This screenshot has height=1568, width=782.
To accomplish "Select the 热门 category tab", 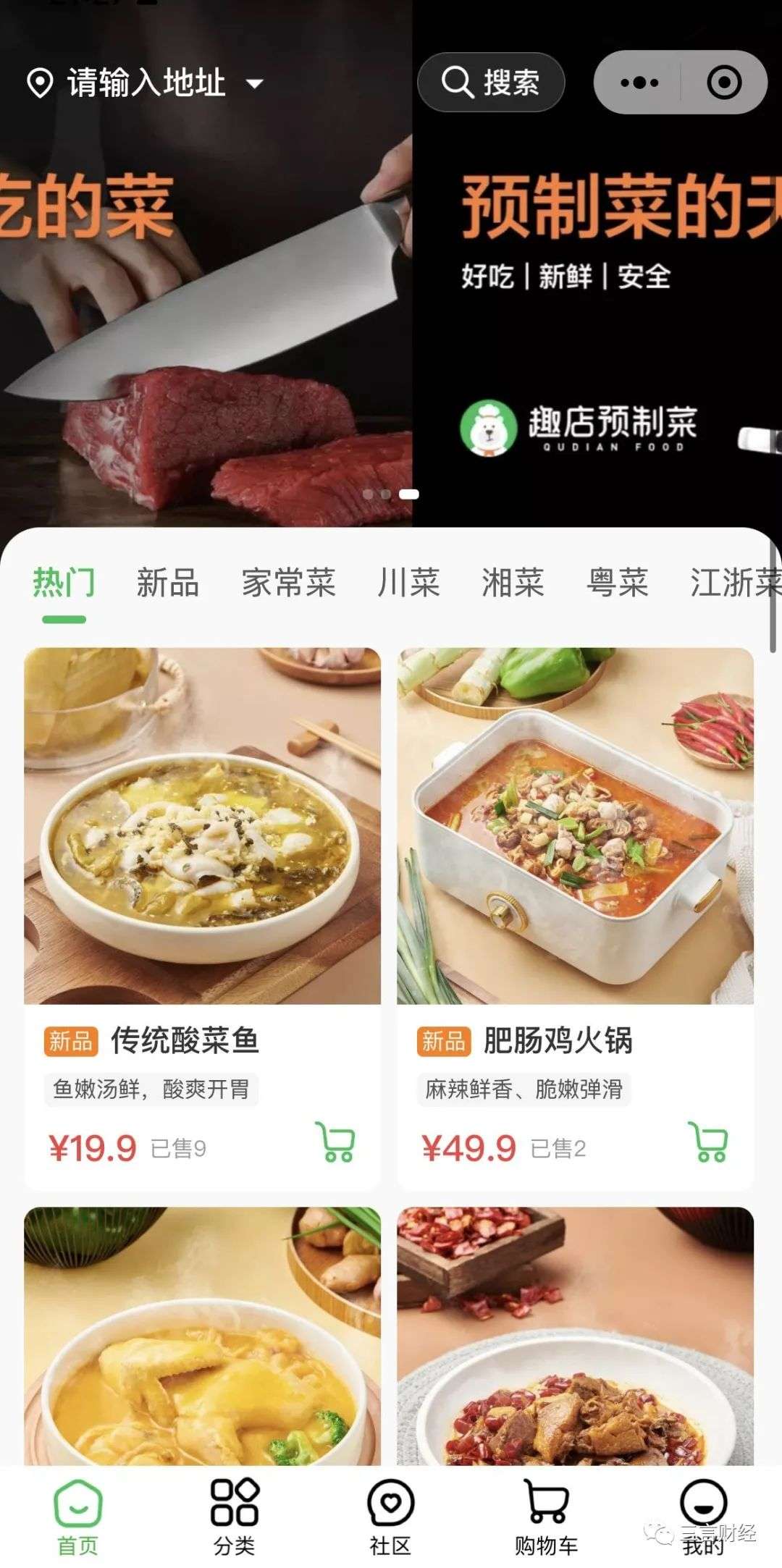I will click(64, 583).
